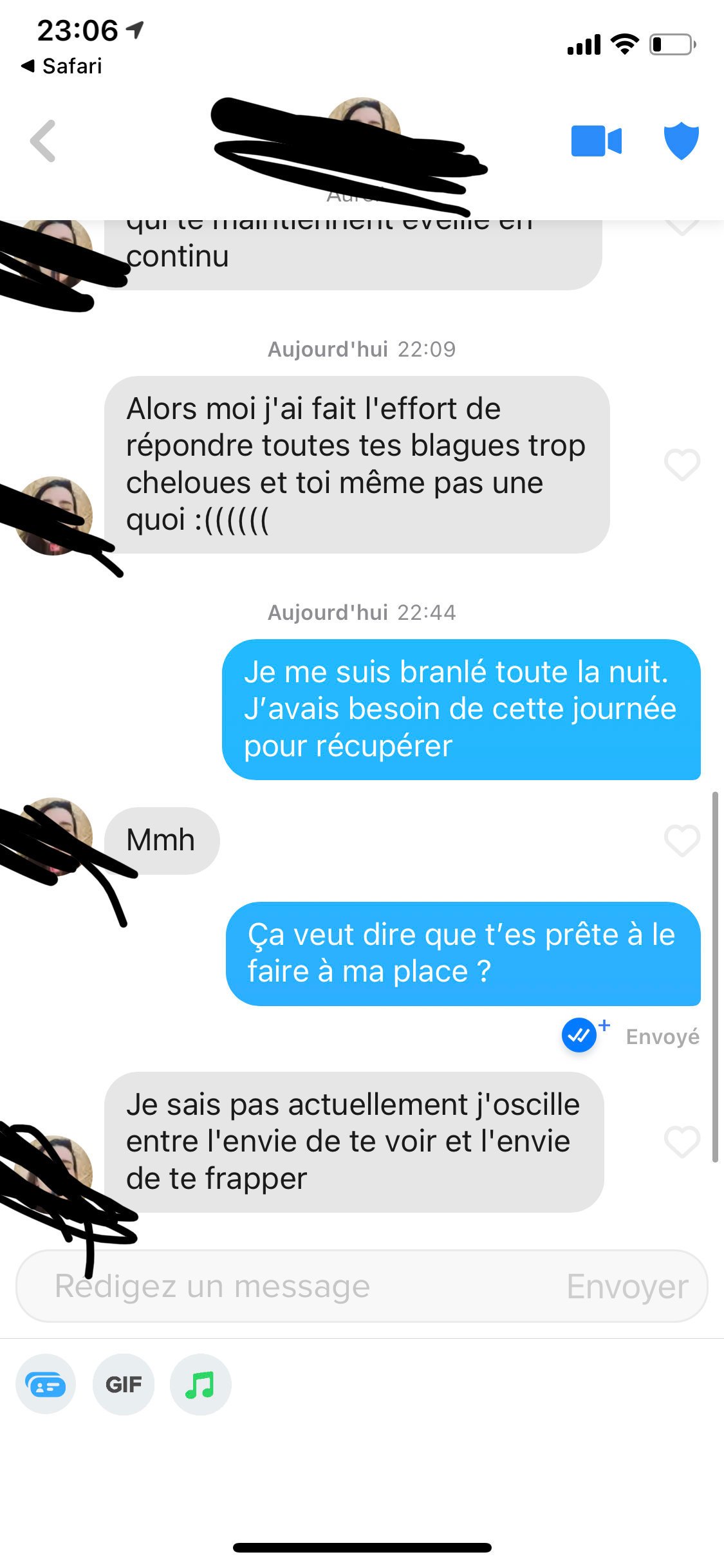
Task: Open the GIF picker
Action: [x=124, y=1384]
